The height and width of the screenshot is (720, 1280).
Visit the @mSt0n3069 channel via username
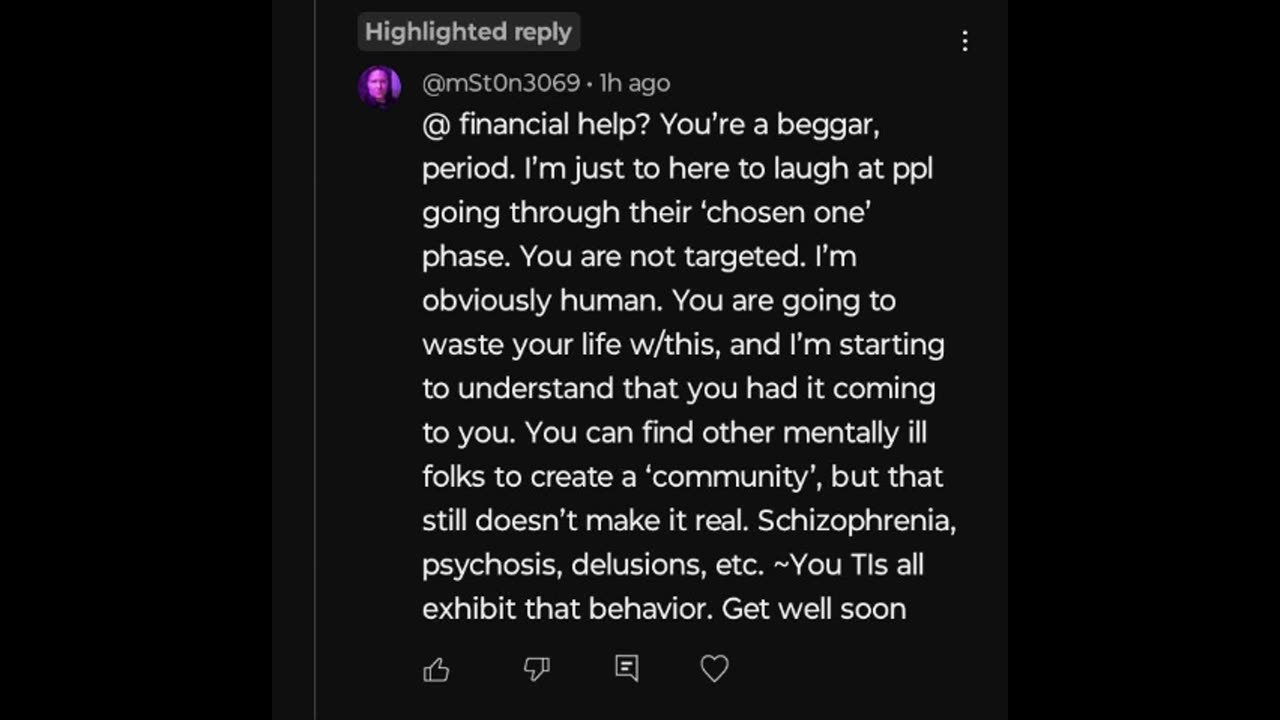[x=500, y=83]
